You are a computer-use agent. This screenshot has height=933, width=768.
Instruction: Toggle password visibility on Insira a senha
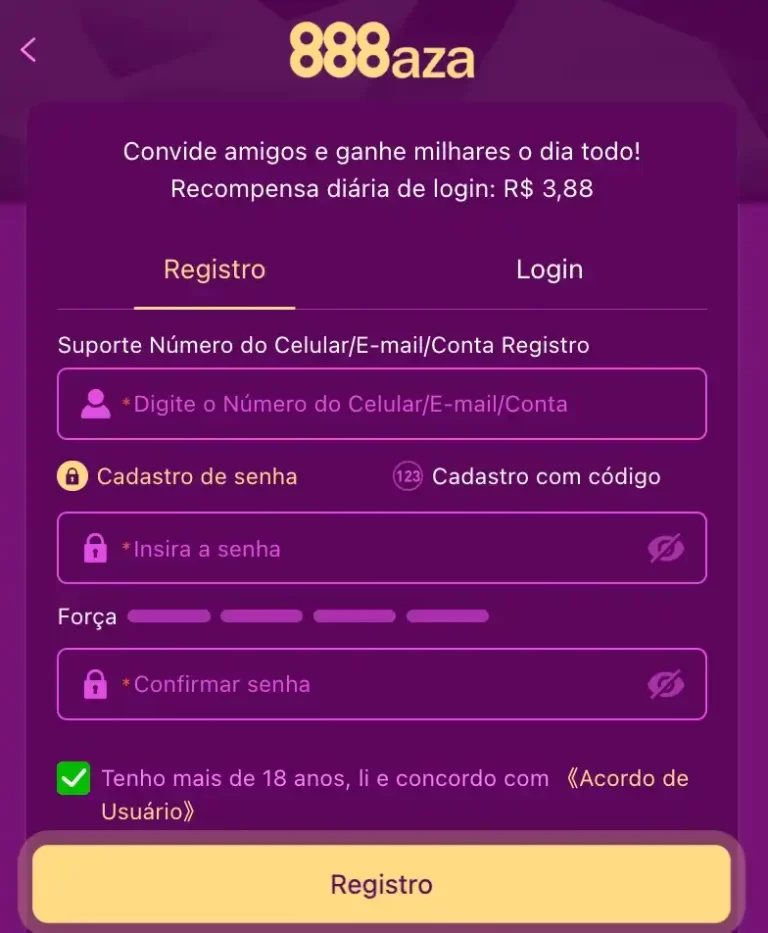pyautogui.click(x=665, y=548)
